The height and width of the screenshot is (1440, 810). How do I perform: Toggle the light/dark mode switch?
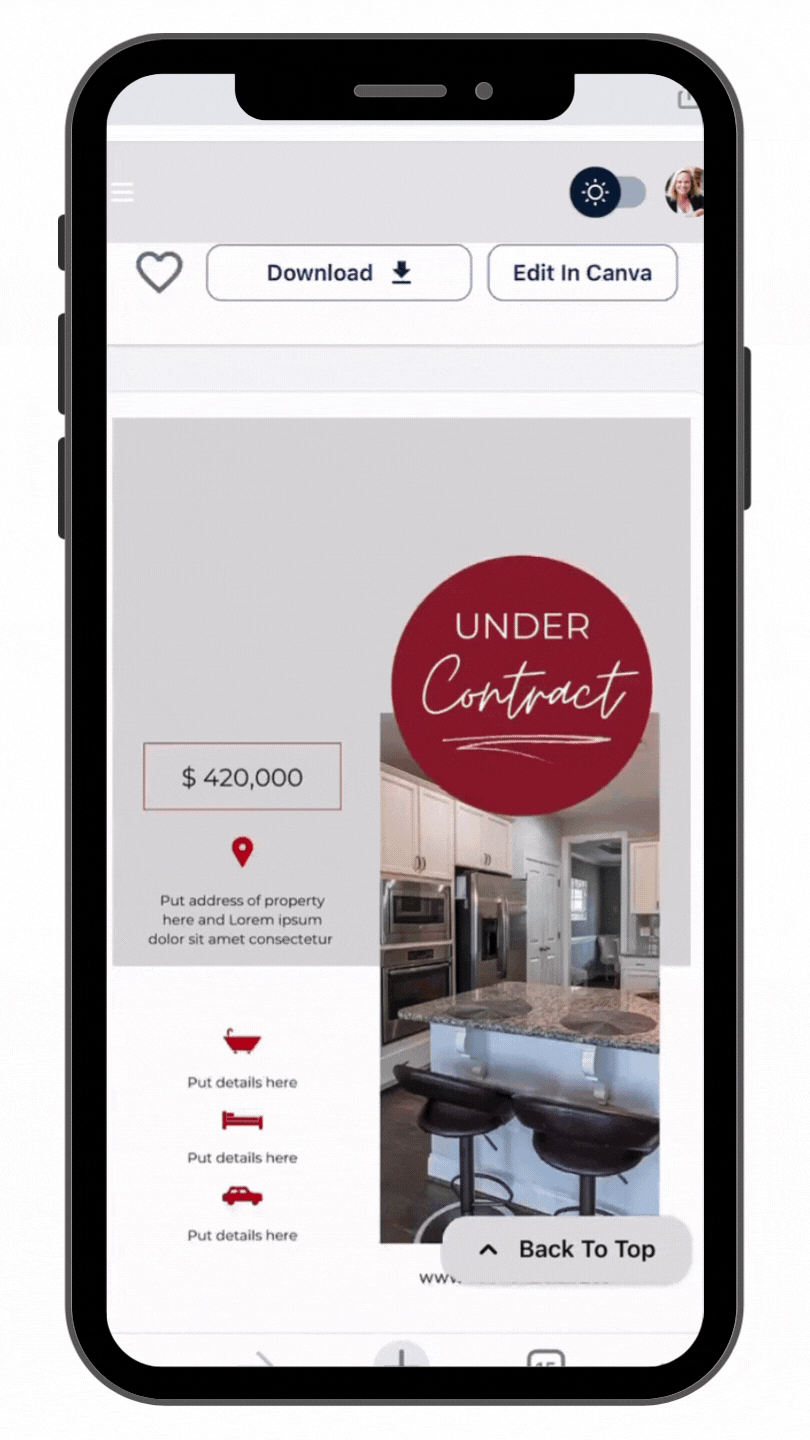(608, 192)
